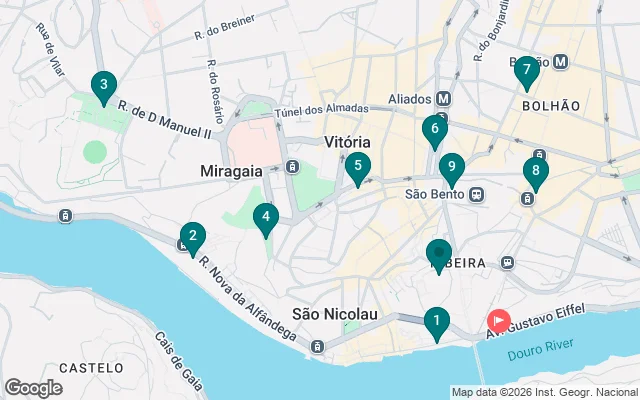This screenshot has height=400, width=640.
Task: Select map pin number 8
Action: tap(536, 172)
